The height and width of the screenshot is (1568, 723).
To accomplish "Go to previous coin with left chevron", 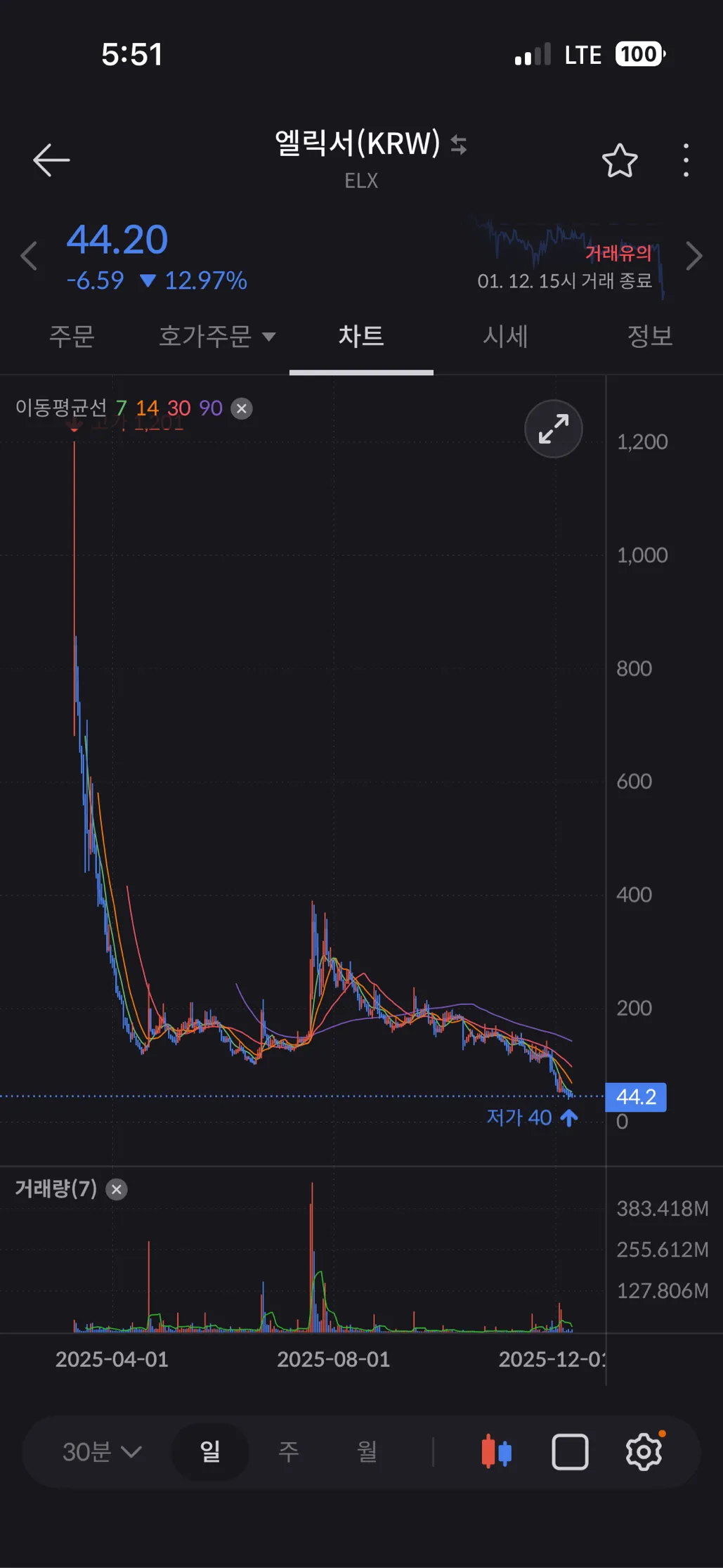I will [x=29, y=256].
